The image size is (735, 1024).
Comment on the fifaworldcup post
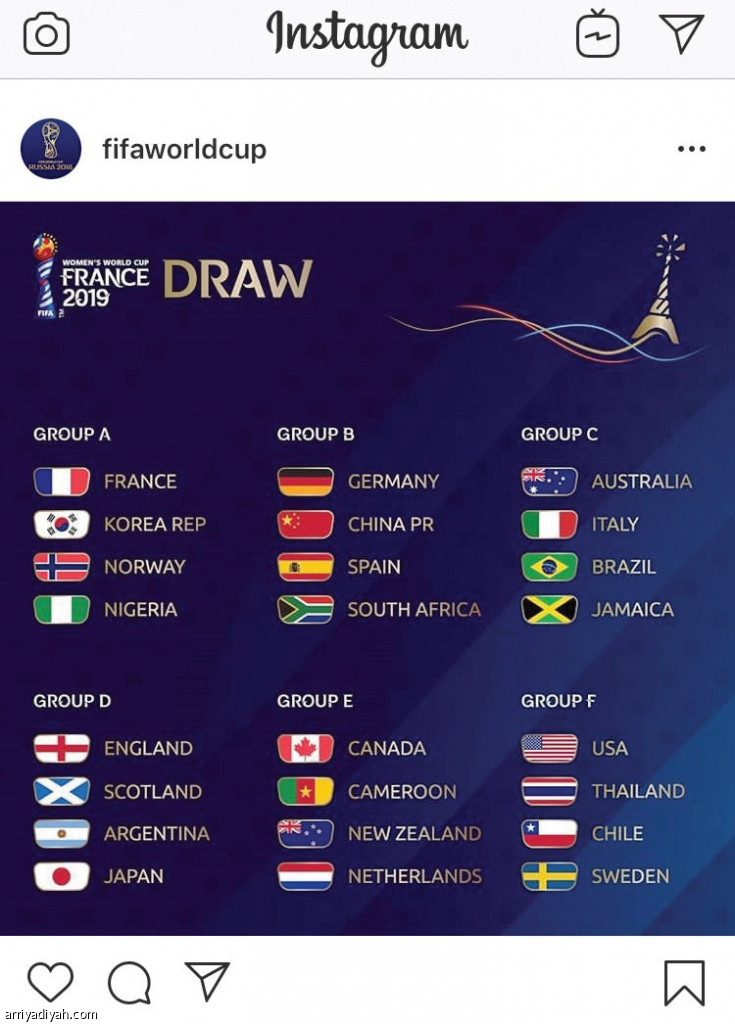point(129,982)
